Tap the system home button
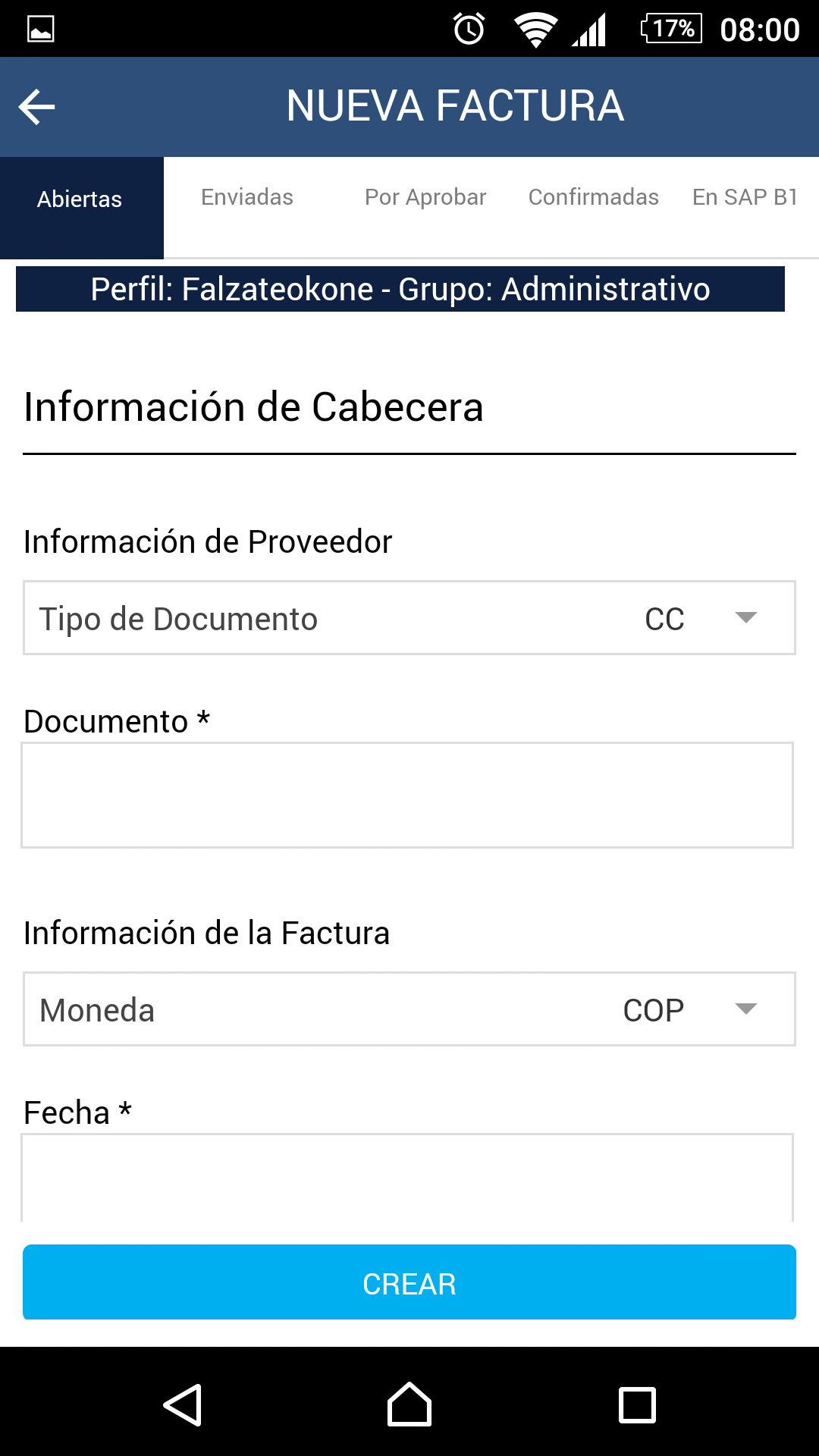819x1456 pixels. (409, 1404)
